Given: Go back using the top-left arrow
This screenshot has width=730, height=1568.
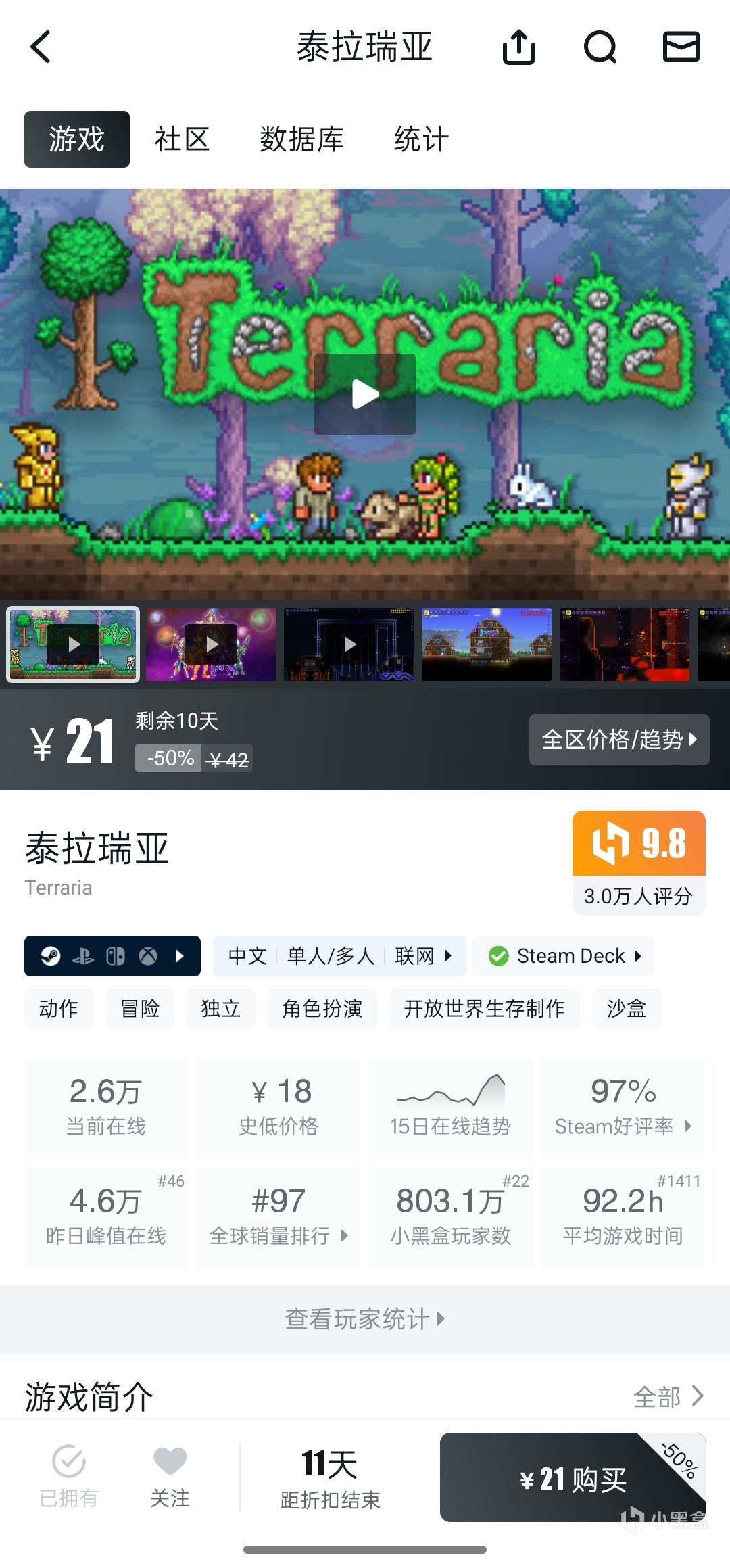Looking at the screenshot, I should [41, 47].
